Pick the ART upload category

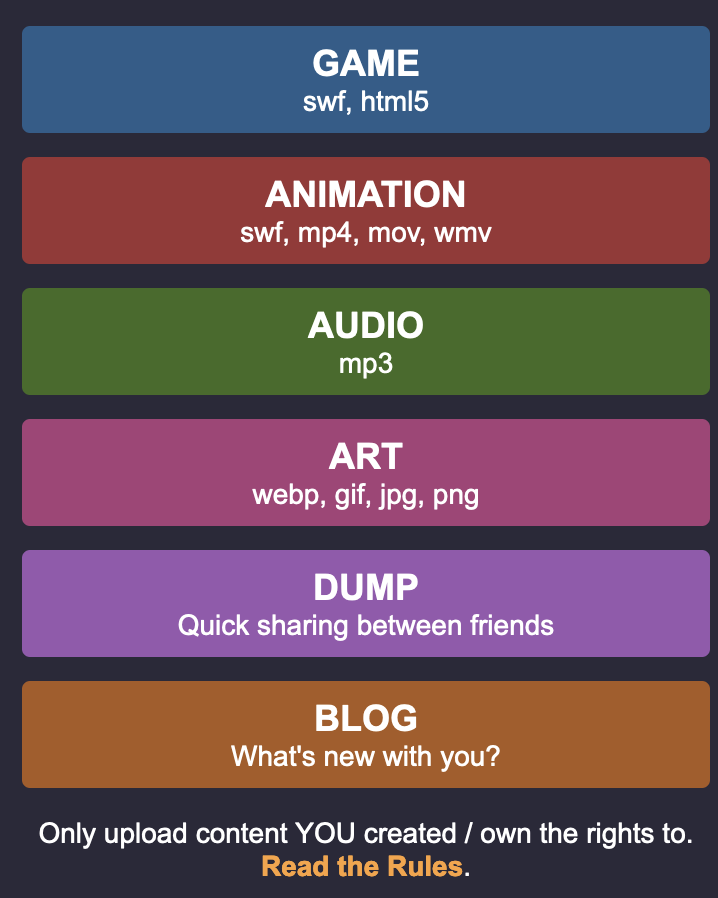pos(365,473)
